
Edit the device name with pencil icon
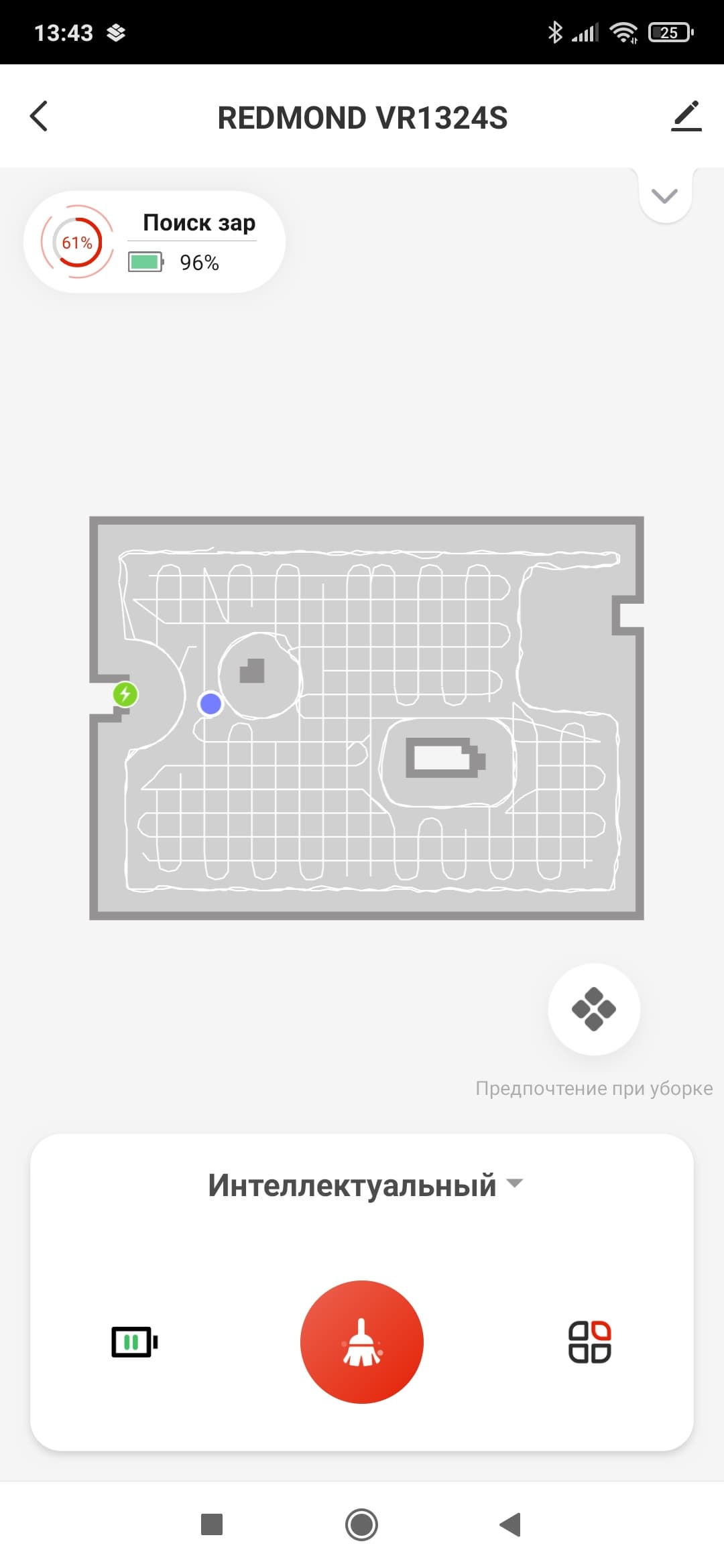pyautogui.click(x=686, y=117)
